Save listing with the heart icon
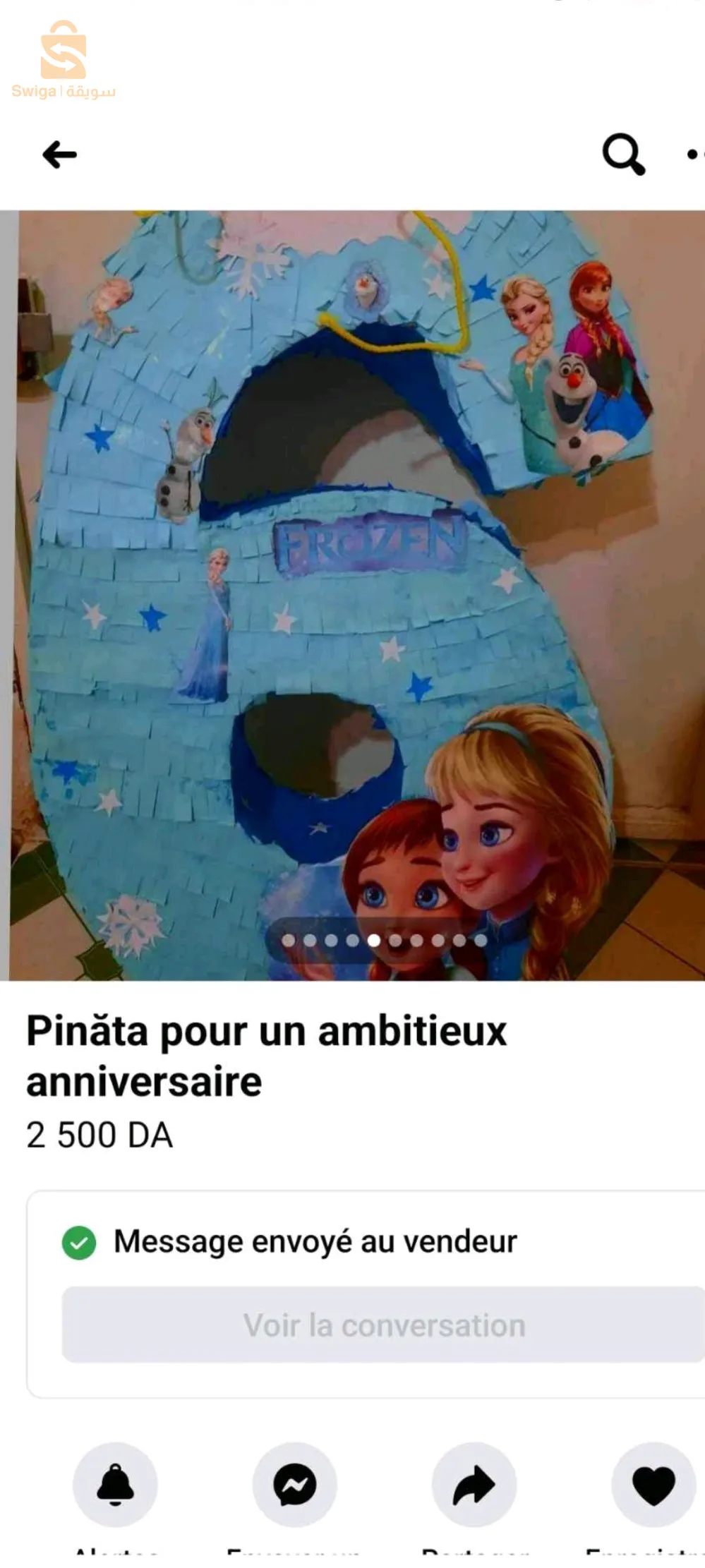Image resolution: width=705 pixels, height=1568 pixels. coord(653,1484)
